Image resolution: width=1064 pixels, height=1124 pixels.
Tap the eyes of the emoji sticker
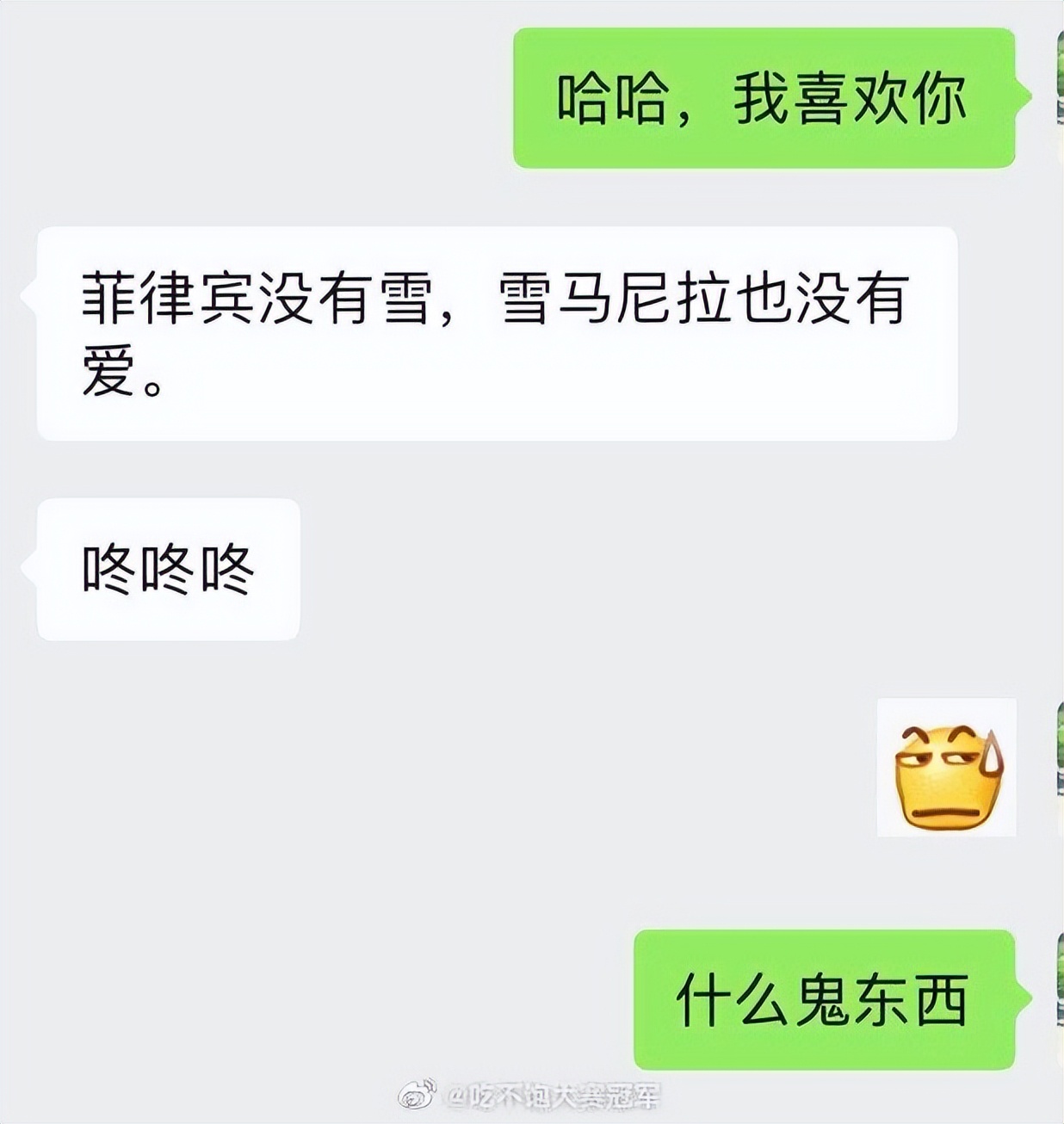(940, 757)
